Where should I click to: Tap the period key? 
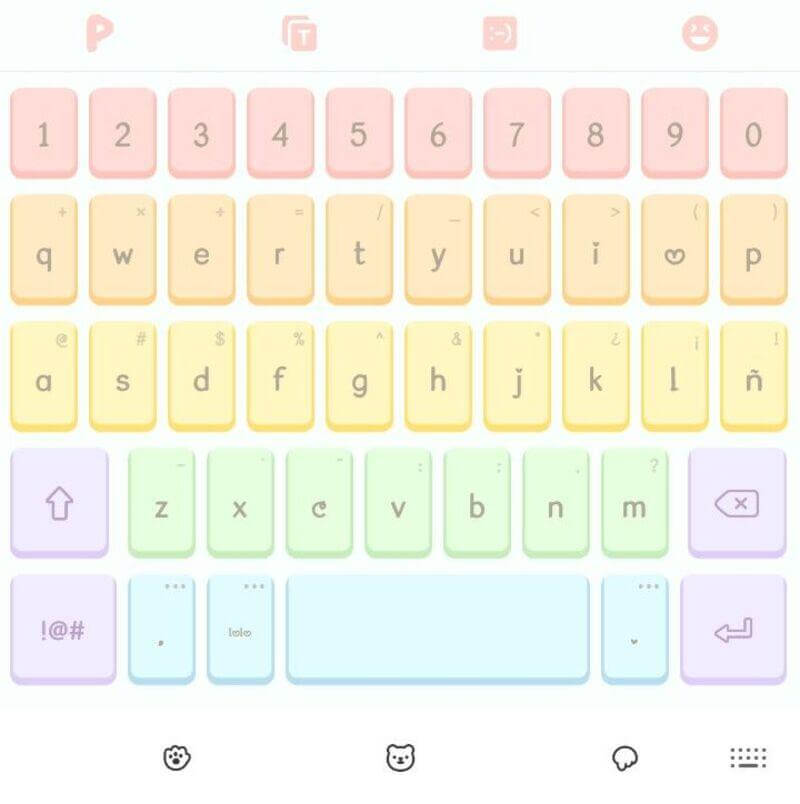(x=635, y=630)
